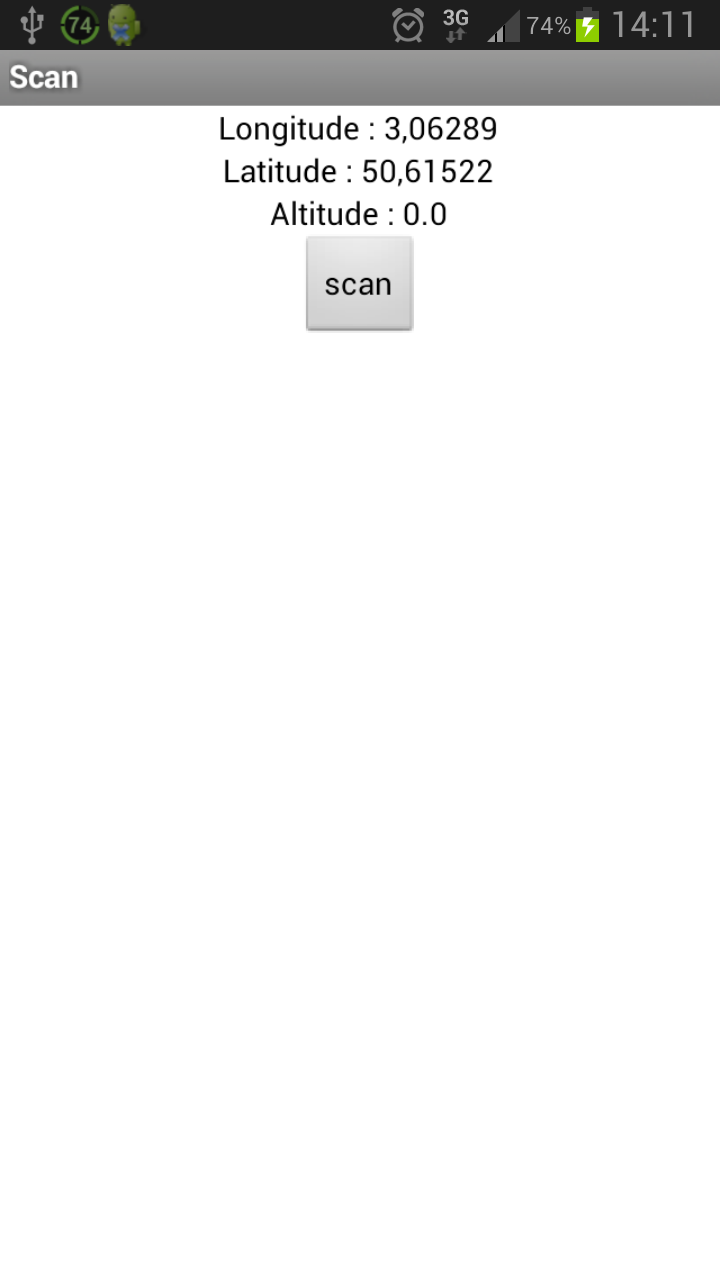Tap the scan button
Screen dimensions: 720x1280
click(359, 284)
